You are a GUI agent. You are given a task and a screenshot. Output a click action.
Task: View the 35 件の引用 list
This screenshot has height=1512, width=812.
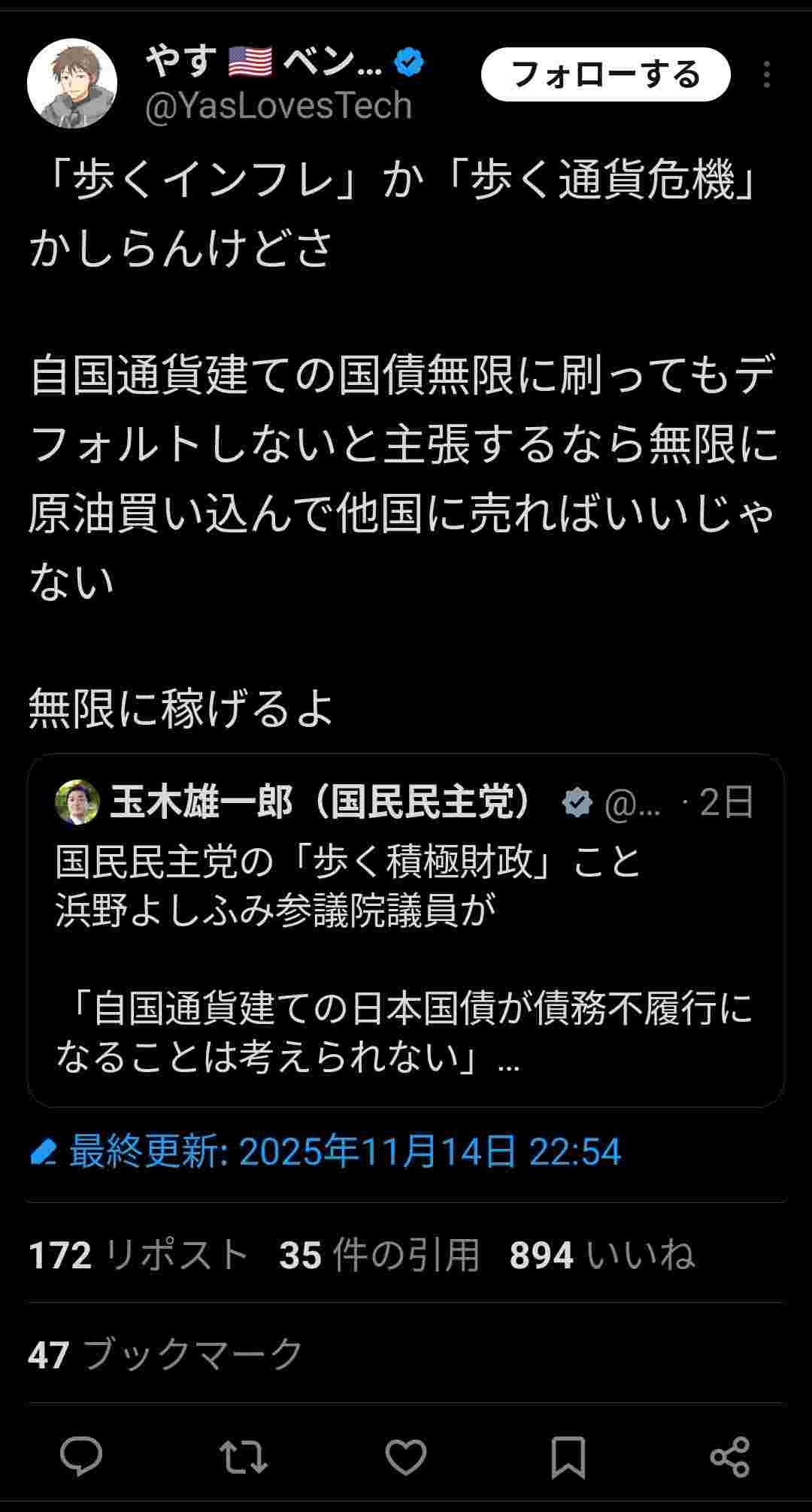pyautogui.click(x=379, y=1255)
